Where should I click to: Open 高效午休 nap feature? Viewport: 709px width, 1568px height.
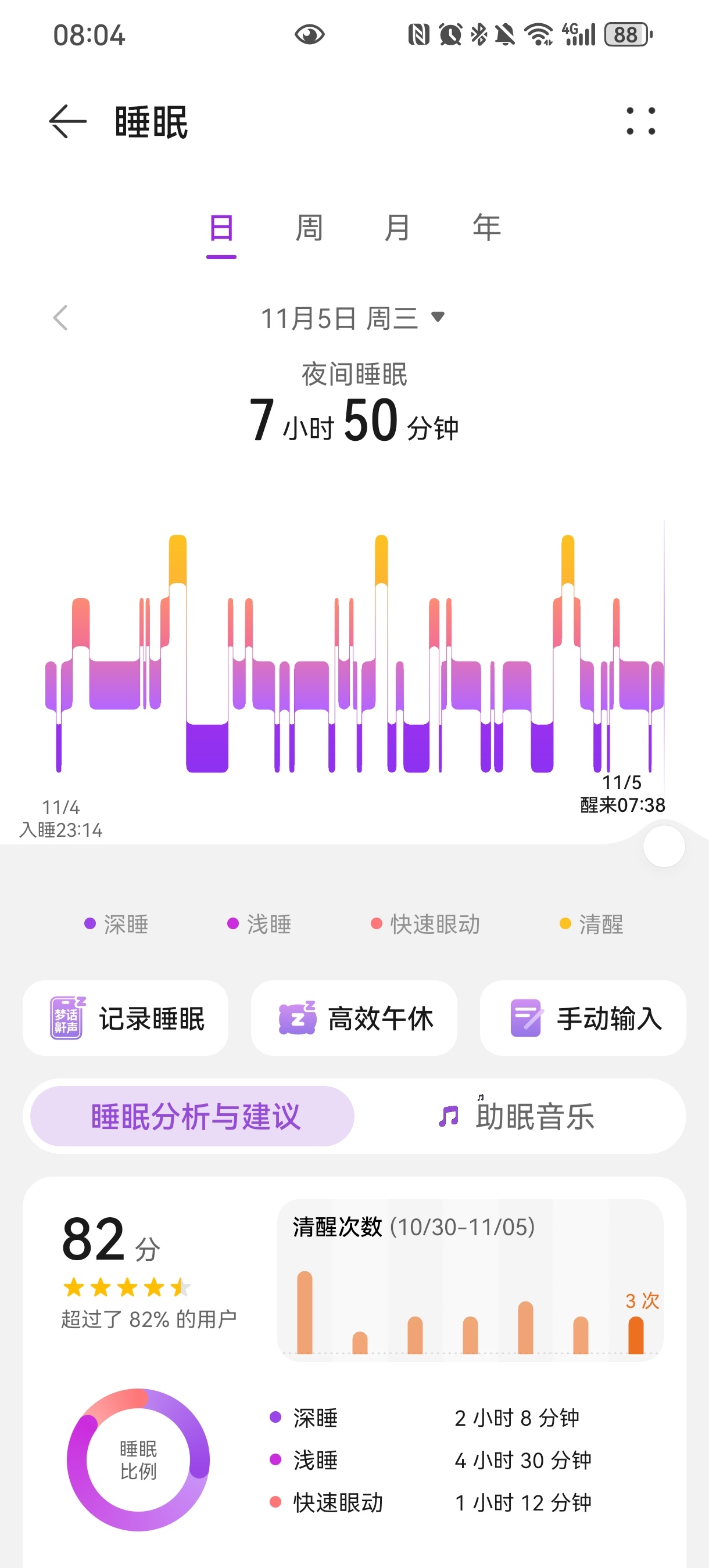(354, 1019)
